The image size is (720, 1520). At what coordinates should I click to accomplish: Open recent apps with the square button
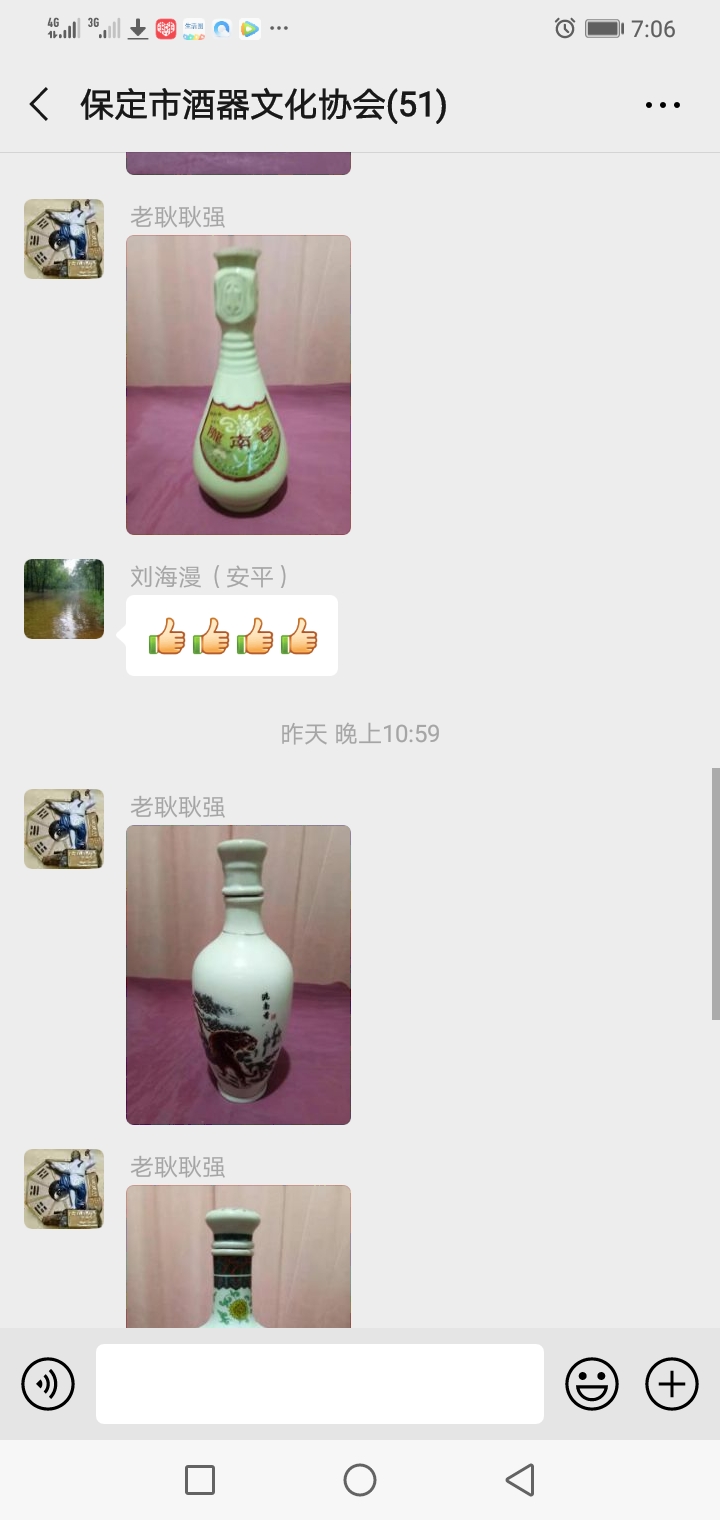tap(200, 1480)
